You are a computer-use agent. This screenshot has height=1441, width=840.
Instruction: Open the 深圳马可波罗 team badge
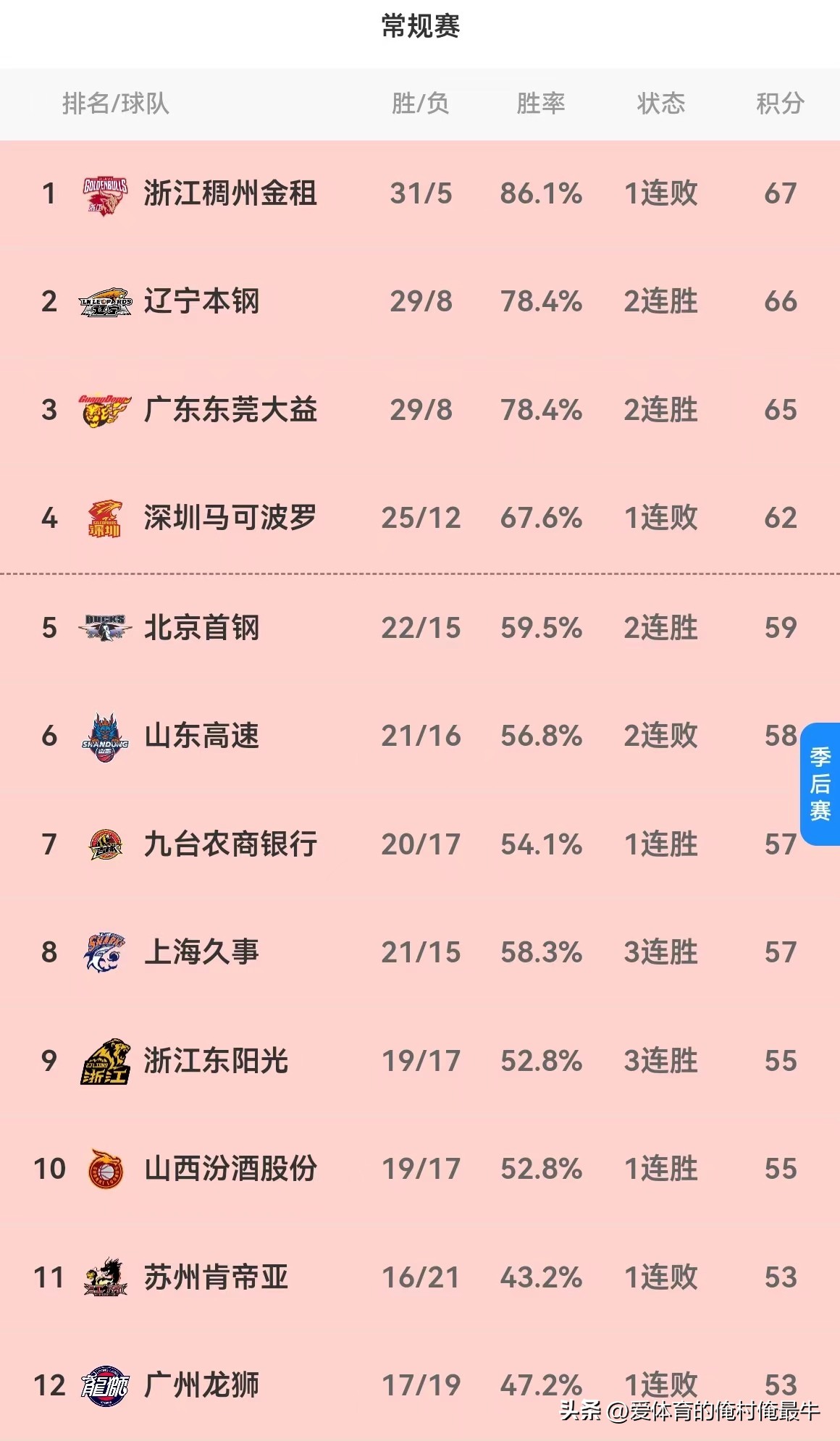click(x=104, y=518)
